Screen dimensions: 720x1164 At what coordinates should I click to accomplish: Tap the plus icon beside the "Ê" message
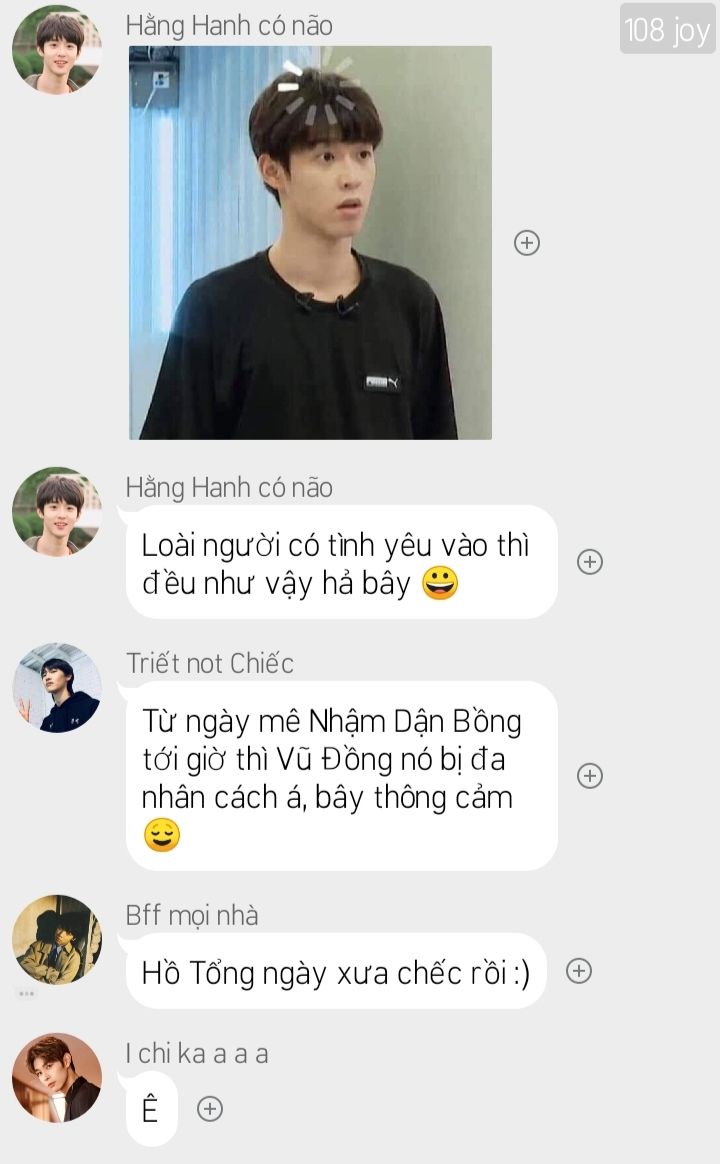(210, 1109)
